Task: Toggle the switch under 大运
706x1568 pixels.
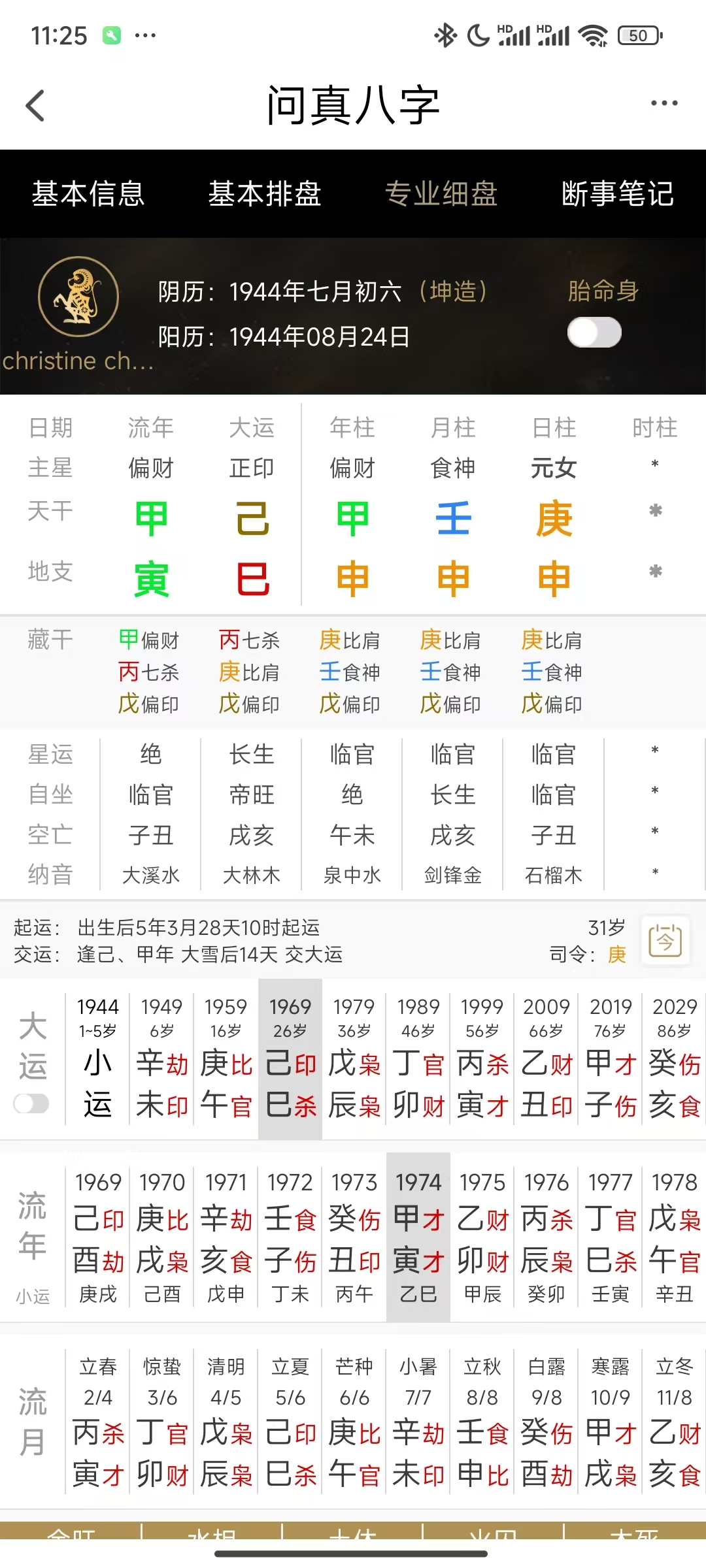Action: [32, 1103]
